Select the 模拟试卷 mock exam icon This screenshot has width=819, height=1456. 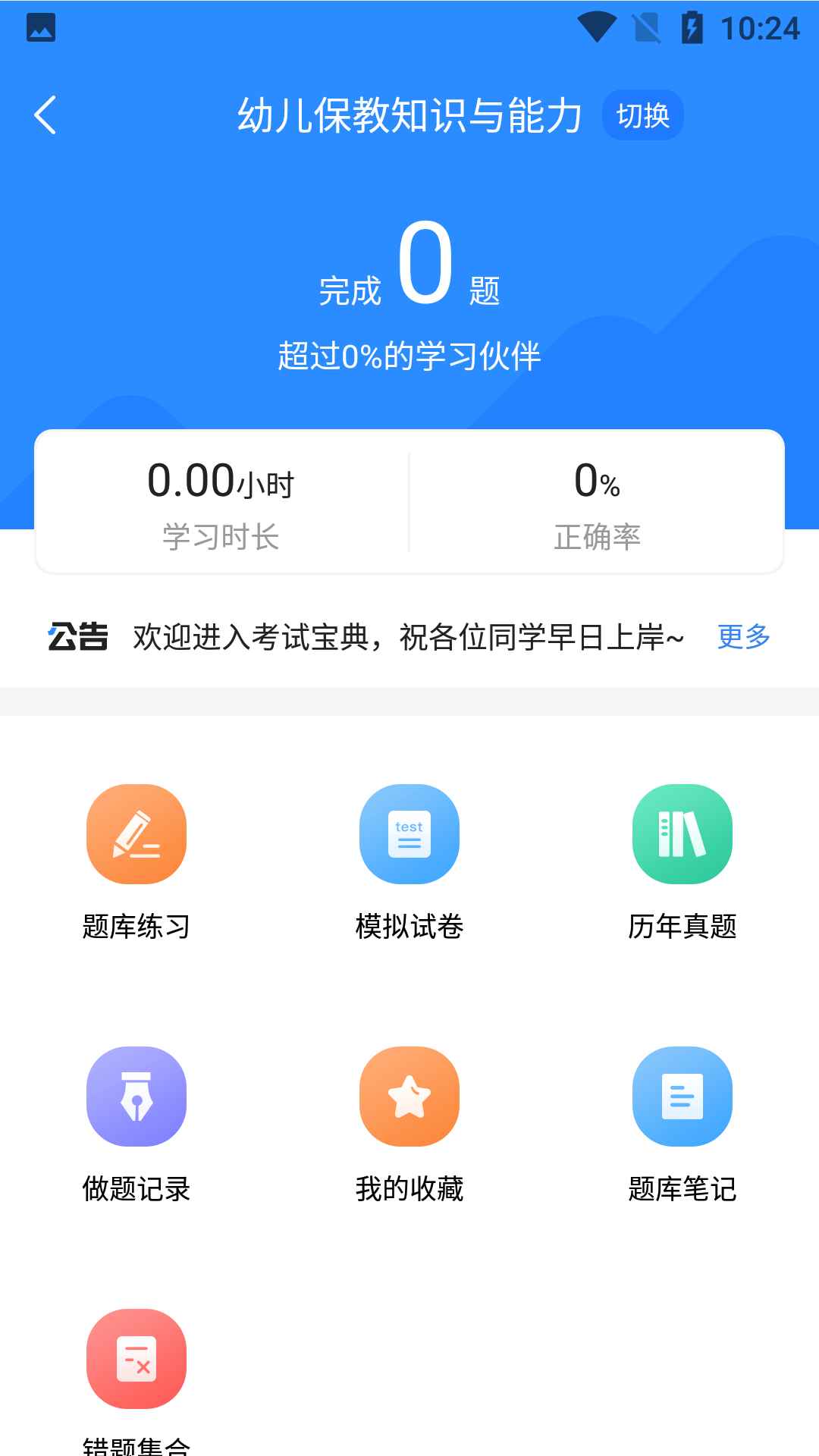[409, 834]
